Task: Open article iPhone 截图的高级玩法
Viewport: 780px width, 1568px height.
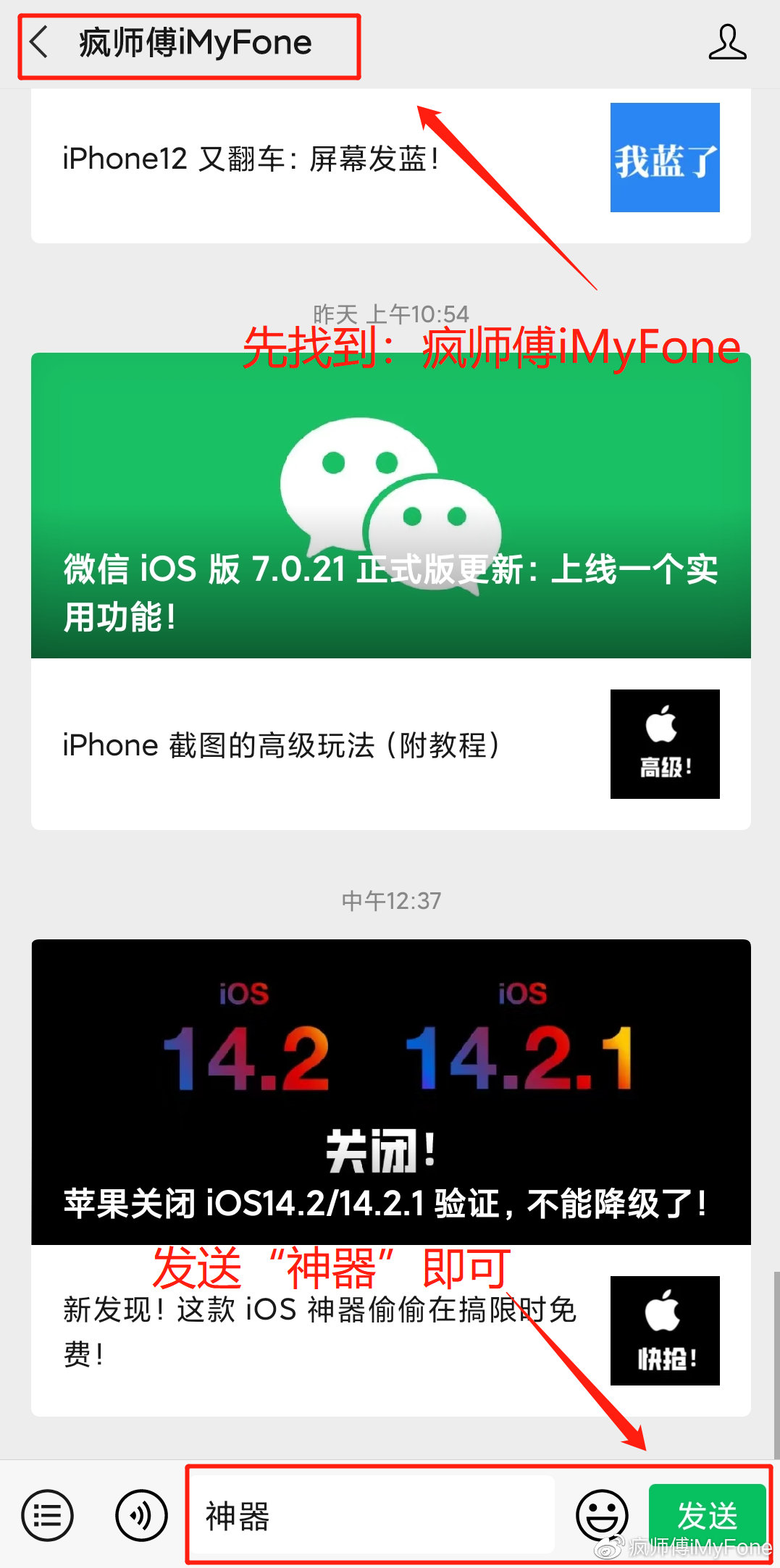Action: click(390, 745)
